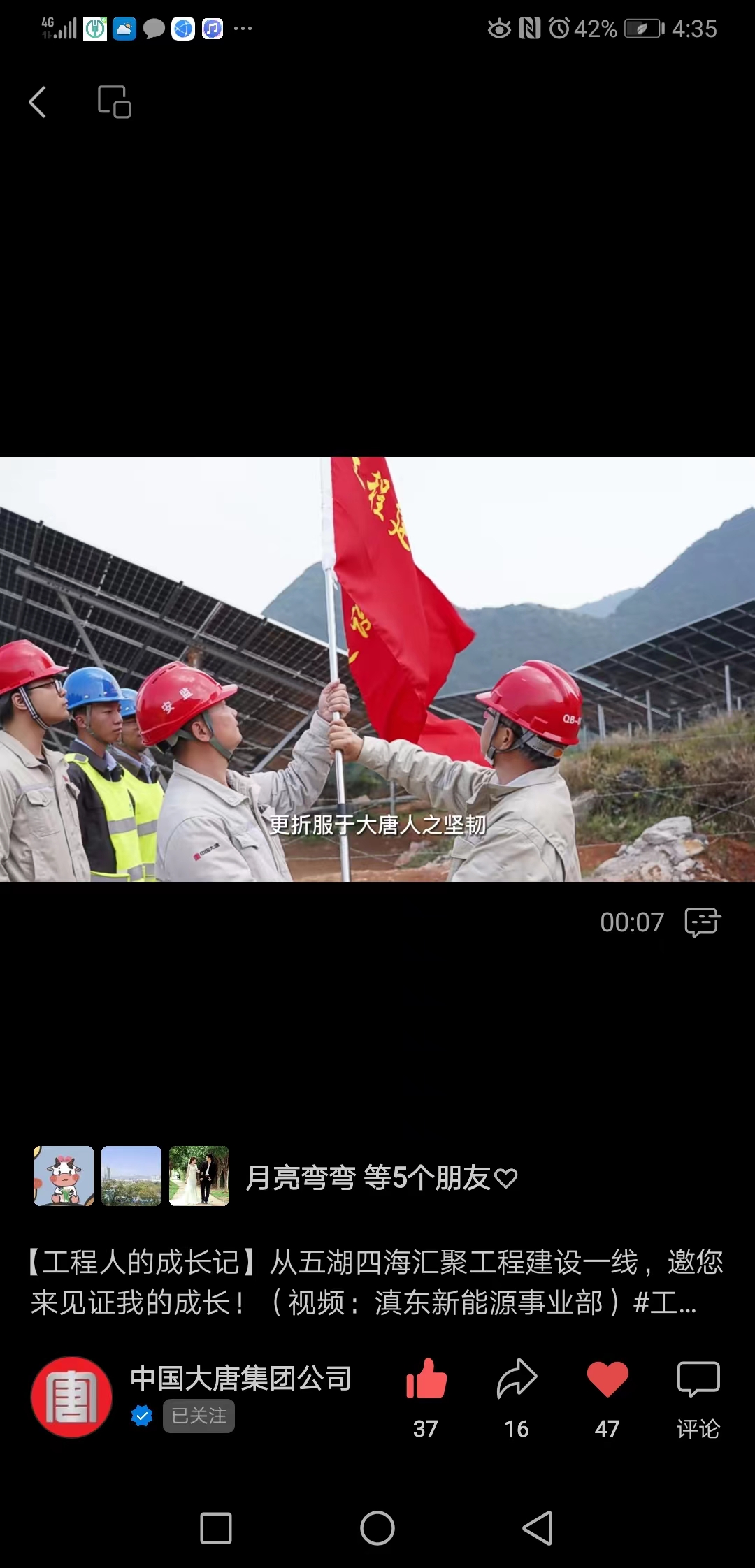Open 中国大唐集团公司 channel name
Image resolution: width=755 pixels, height=1568 pixels.
[240, 1377]
